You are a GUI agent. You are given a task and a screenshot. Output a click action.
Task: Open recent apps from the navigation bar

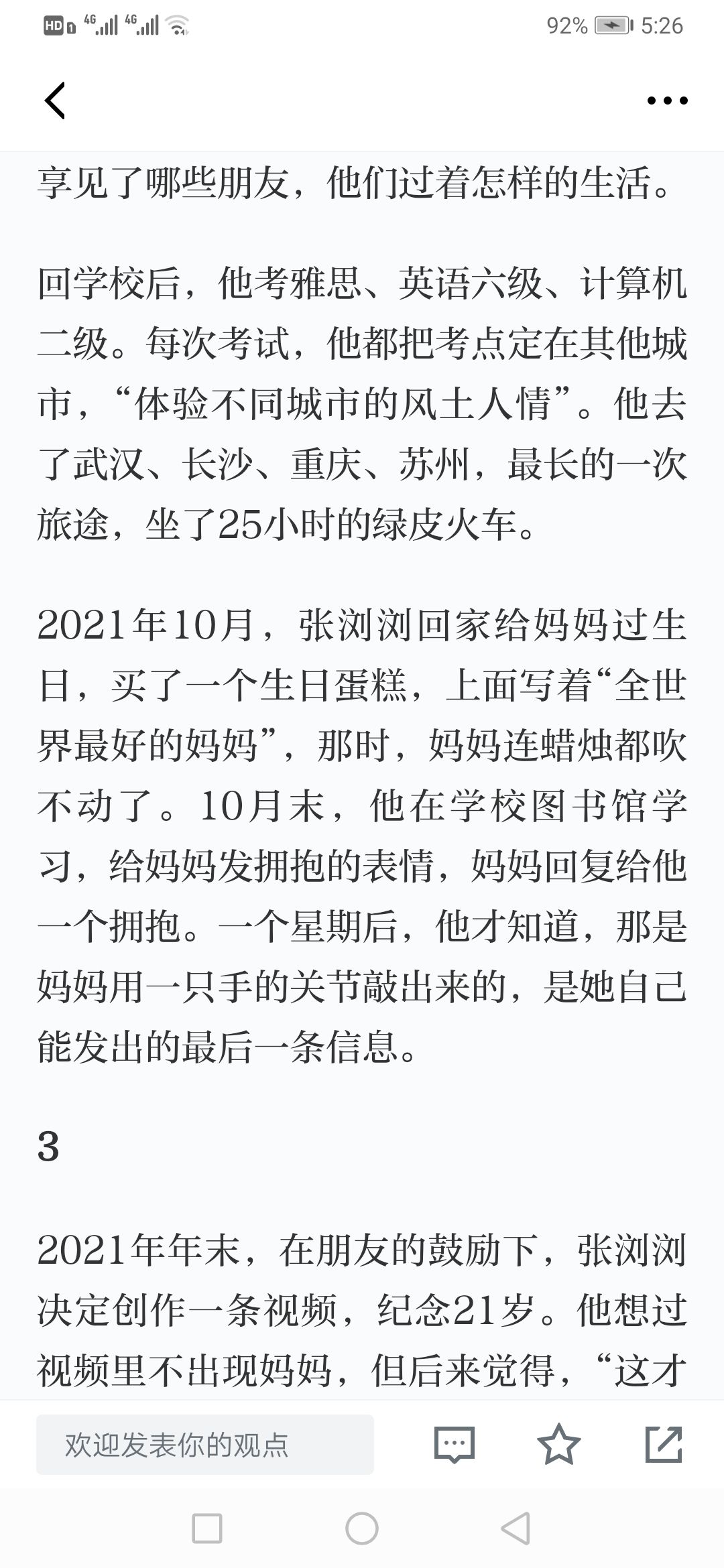click(x=207, y=1529)
